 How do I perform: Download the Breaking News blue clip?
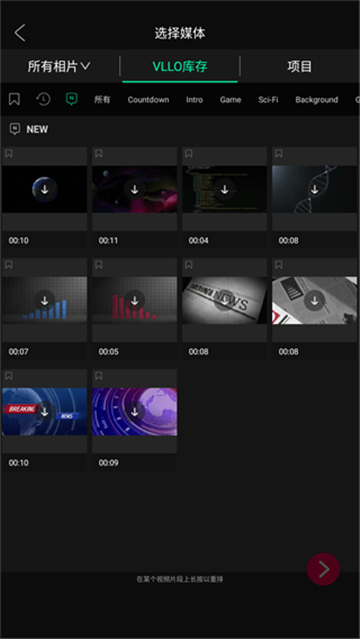[x=44, y=412]
